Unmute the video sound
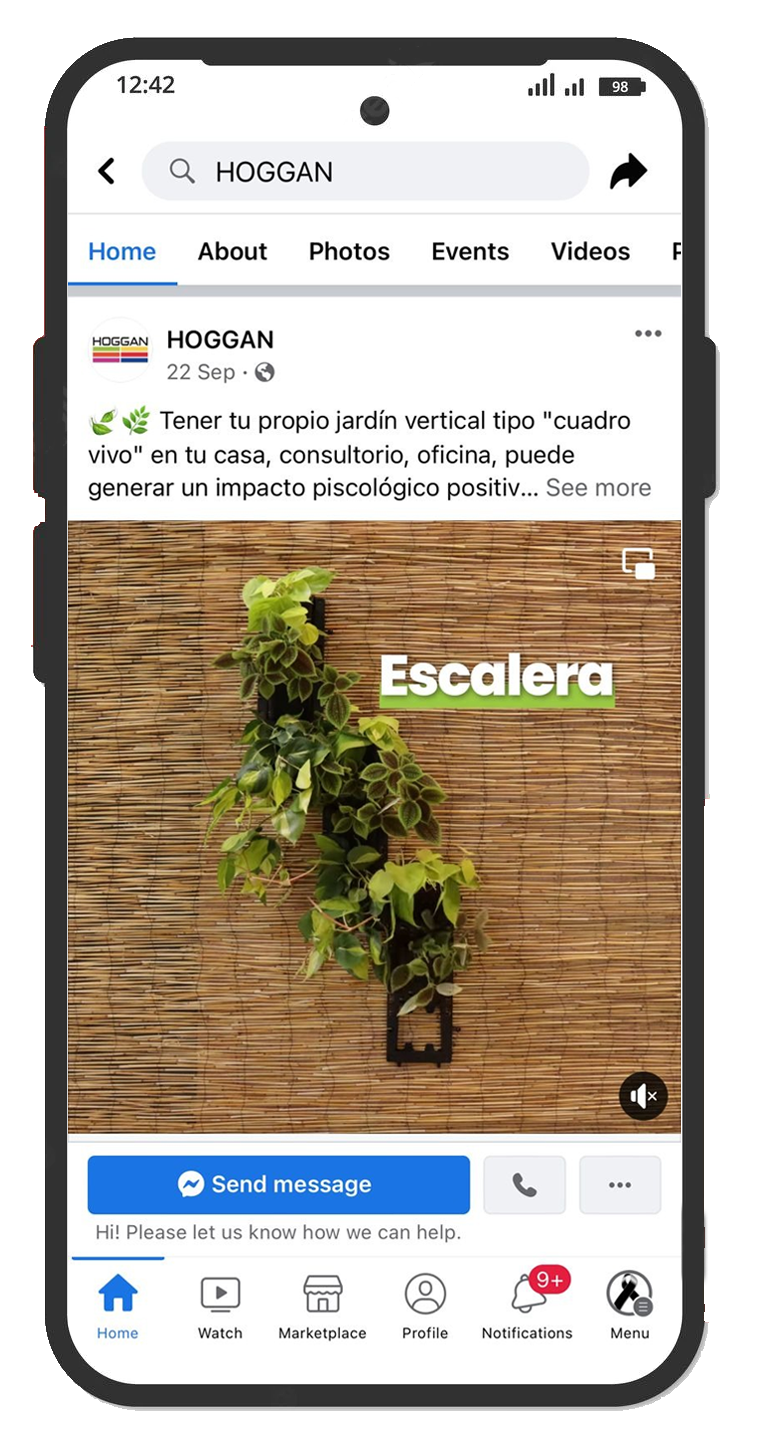The image size is (759, 1450). click(x=642, y=1096)
